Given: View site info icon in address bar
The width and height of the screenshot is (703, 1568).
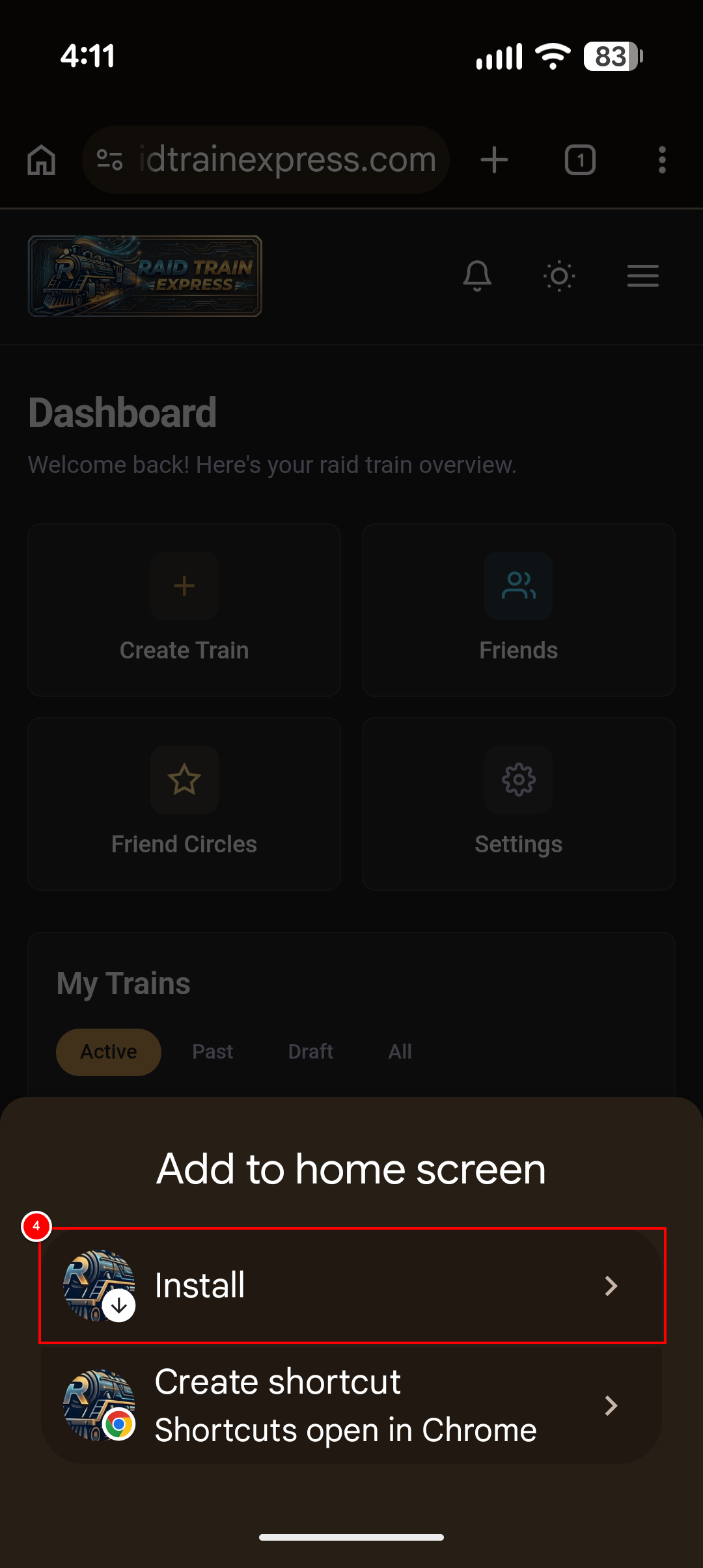Looking at the screenshot, I should click(109, 160).
